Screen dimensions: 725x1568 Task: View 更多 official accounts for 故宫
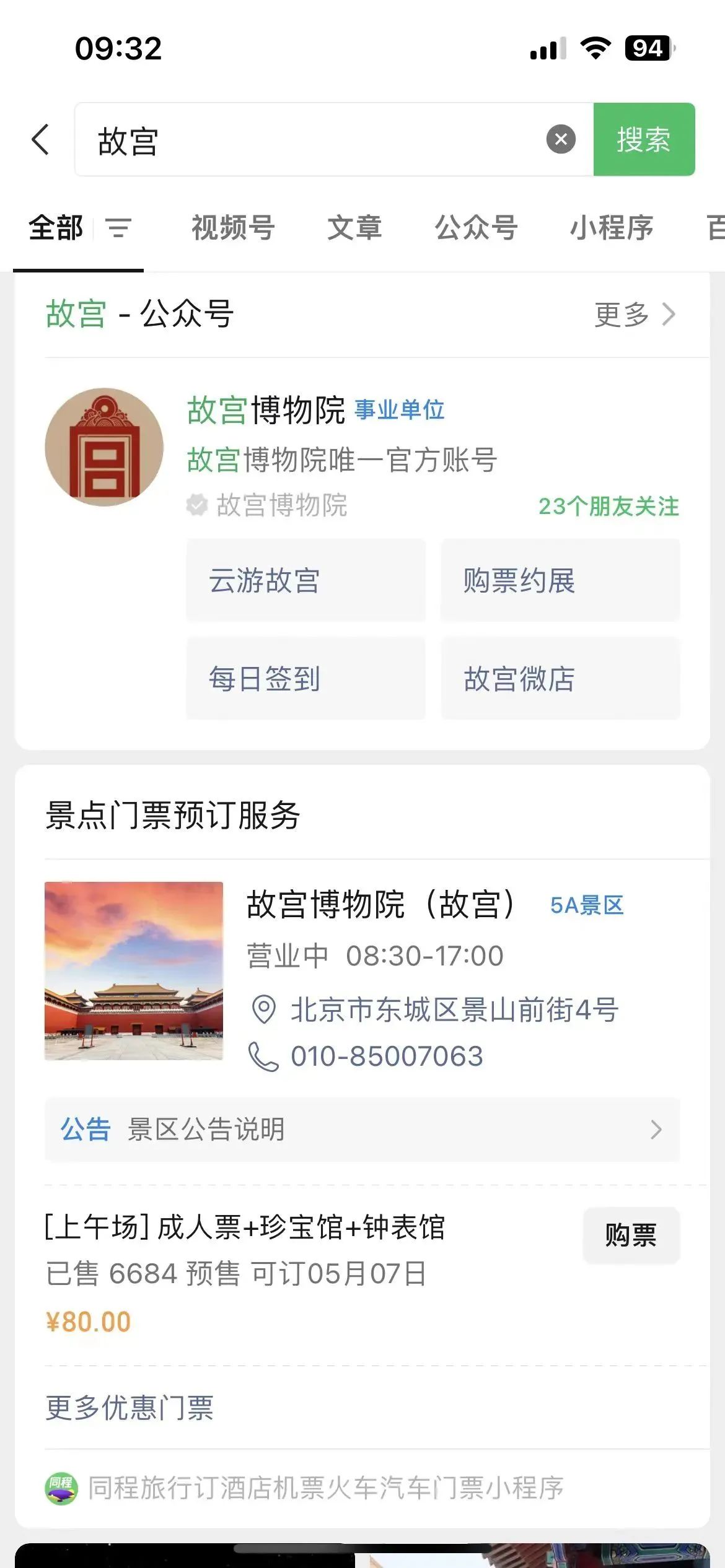[x=635, y=314]
